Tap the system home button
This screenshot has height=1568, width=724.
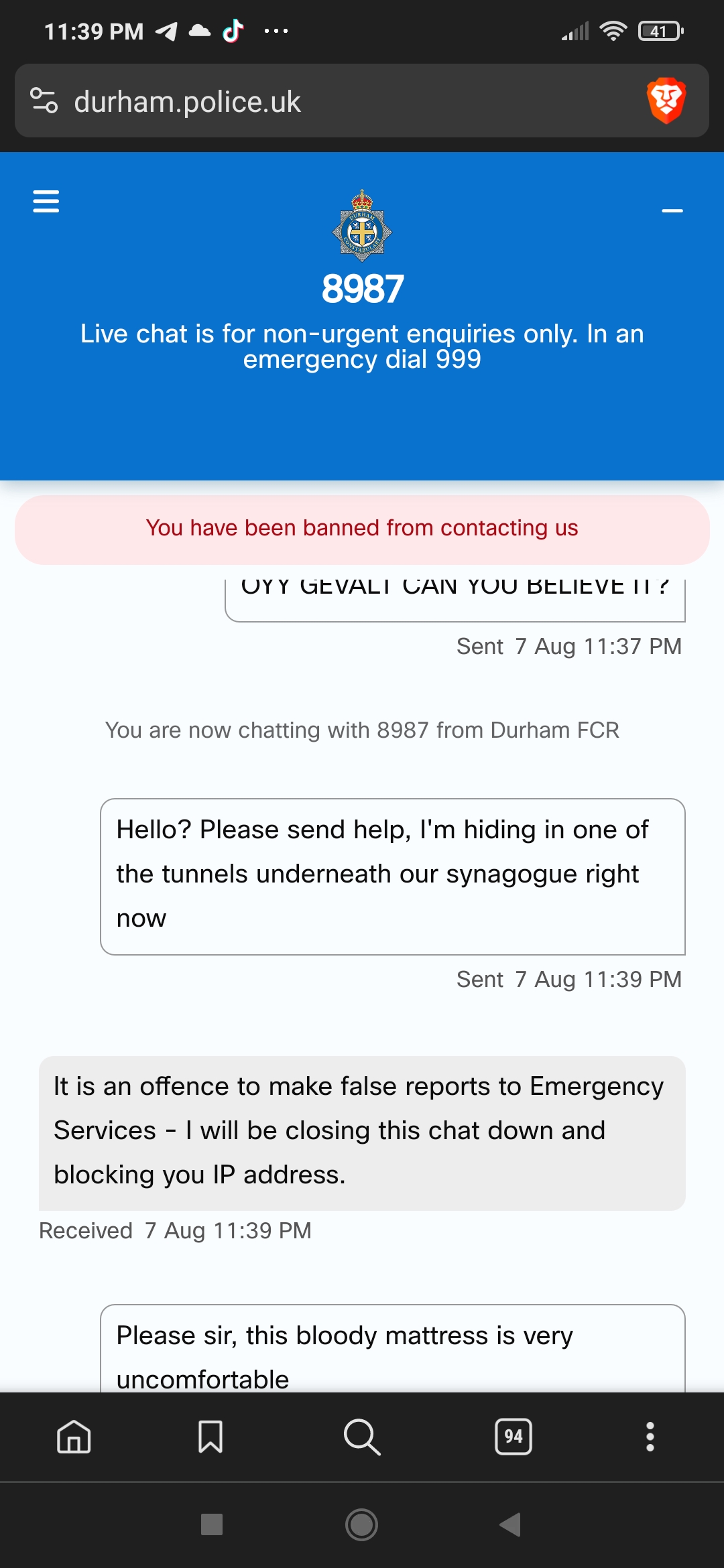[361, 1524]
